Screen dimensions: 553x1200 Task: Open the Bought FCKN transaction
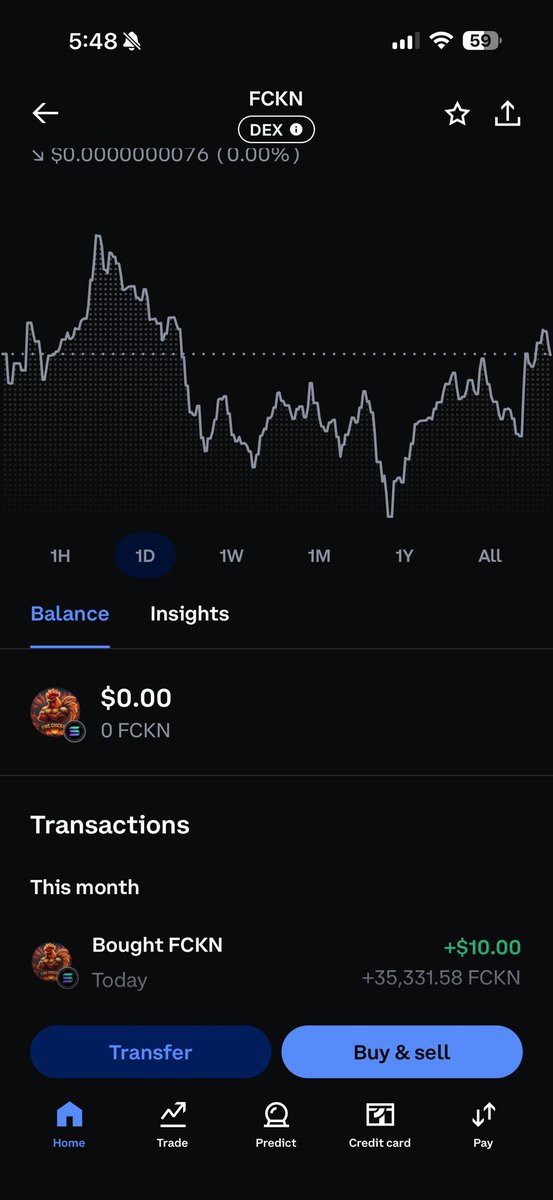(276, 962)
